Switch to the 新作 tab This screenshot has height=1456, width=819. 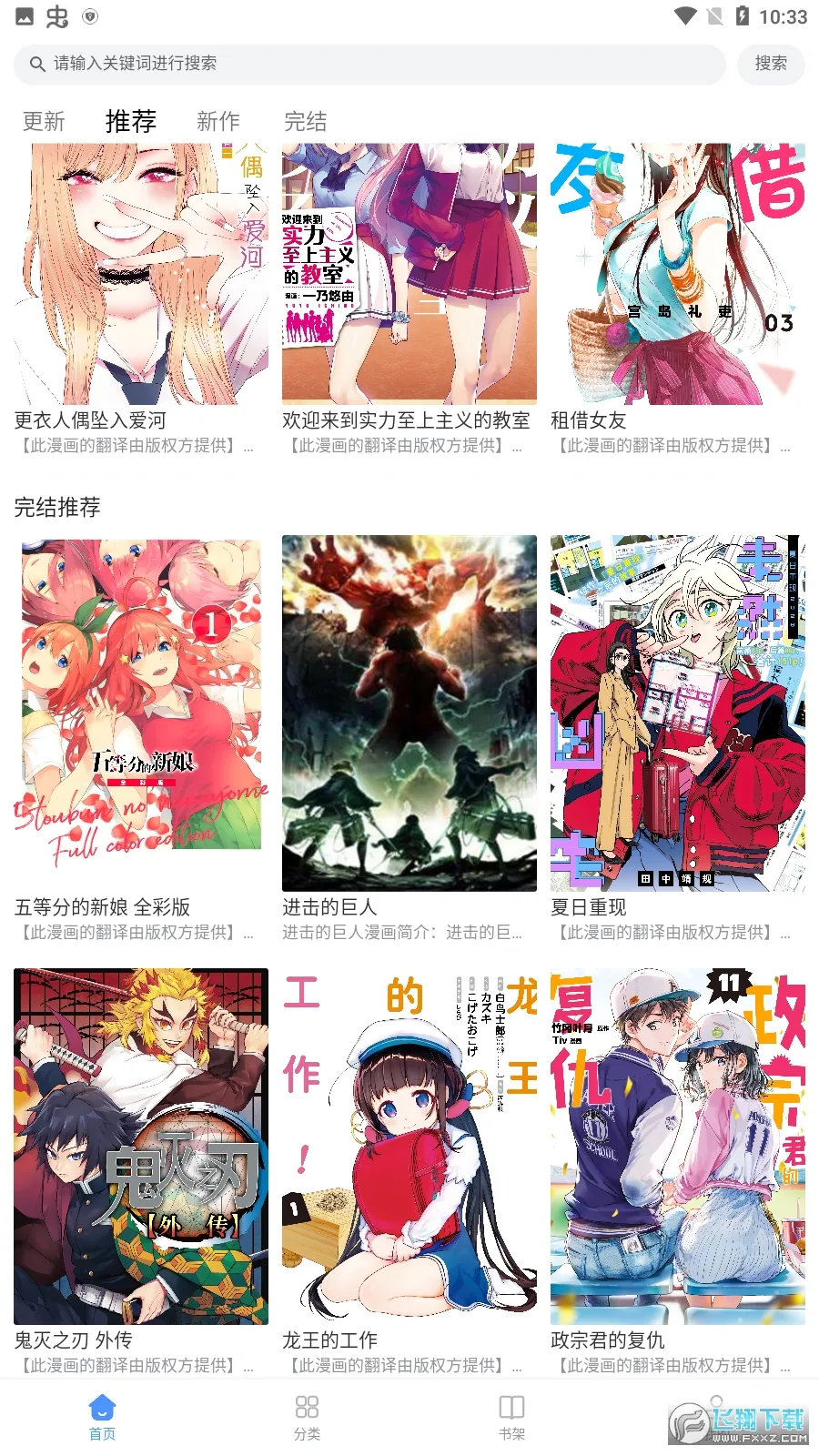pos(218,121)
